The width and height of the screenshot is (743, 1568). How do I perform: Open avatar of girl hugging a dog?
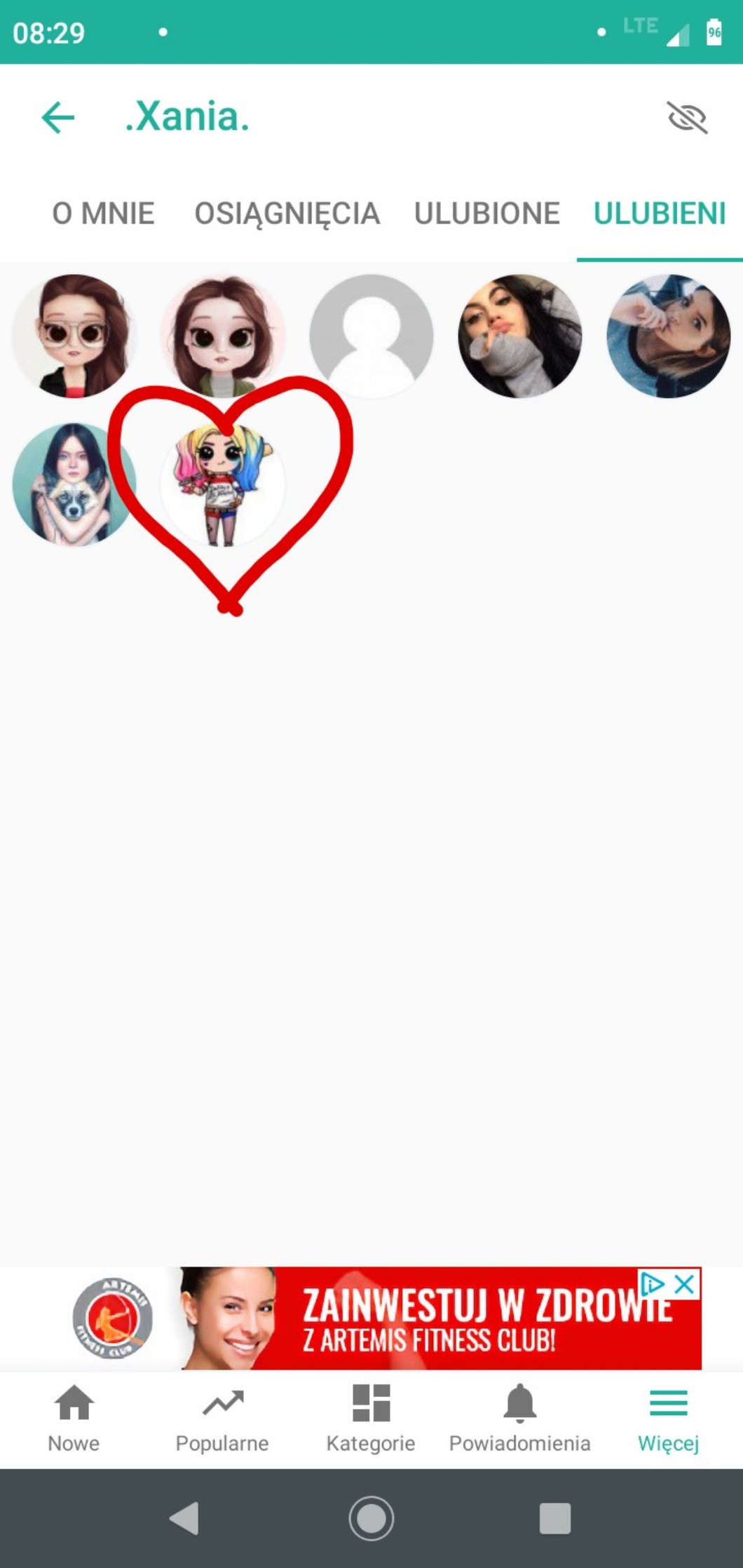[74, 484]
